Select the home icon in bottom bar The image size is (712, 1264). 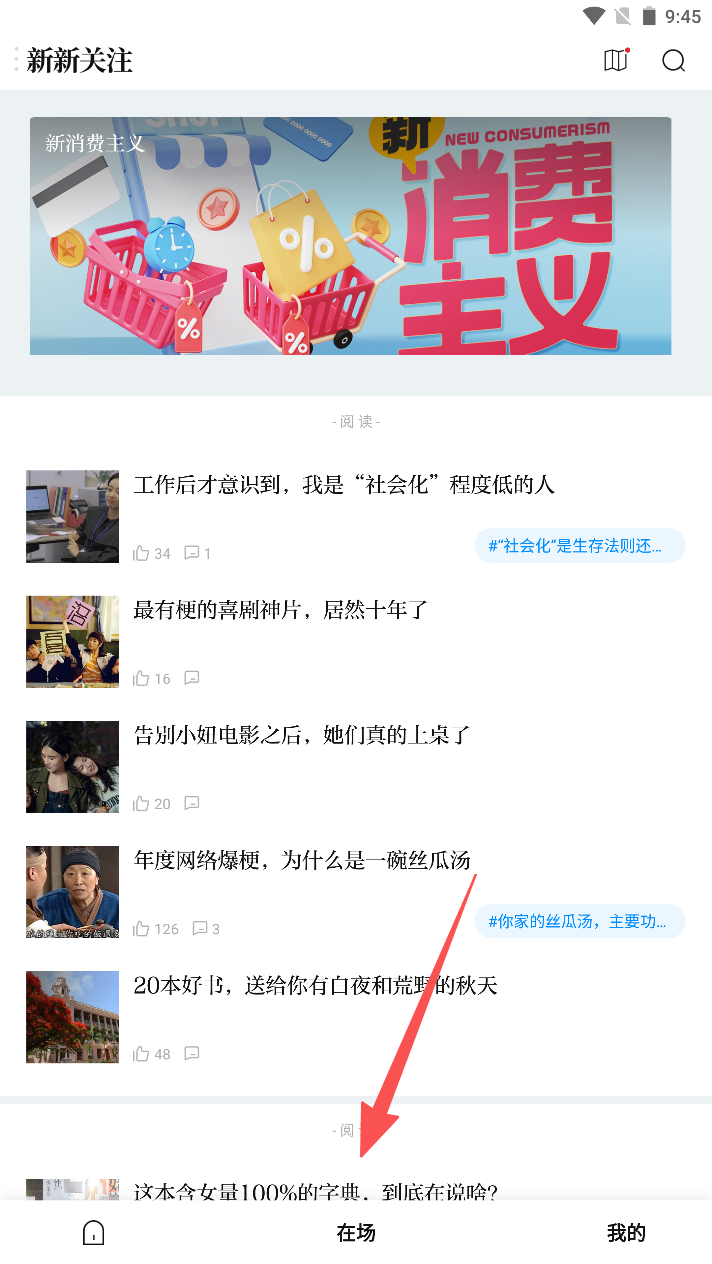click(x=93, y=1233)
